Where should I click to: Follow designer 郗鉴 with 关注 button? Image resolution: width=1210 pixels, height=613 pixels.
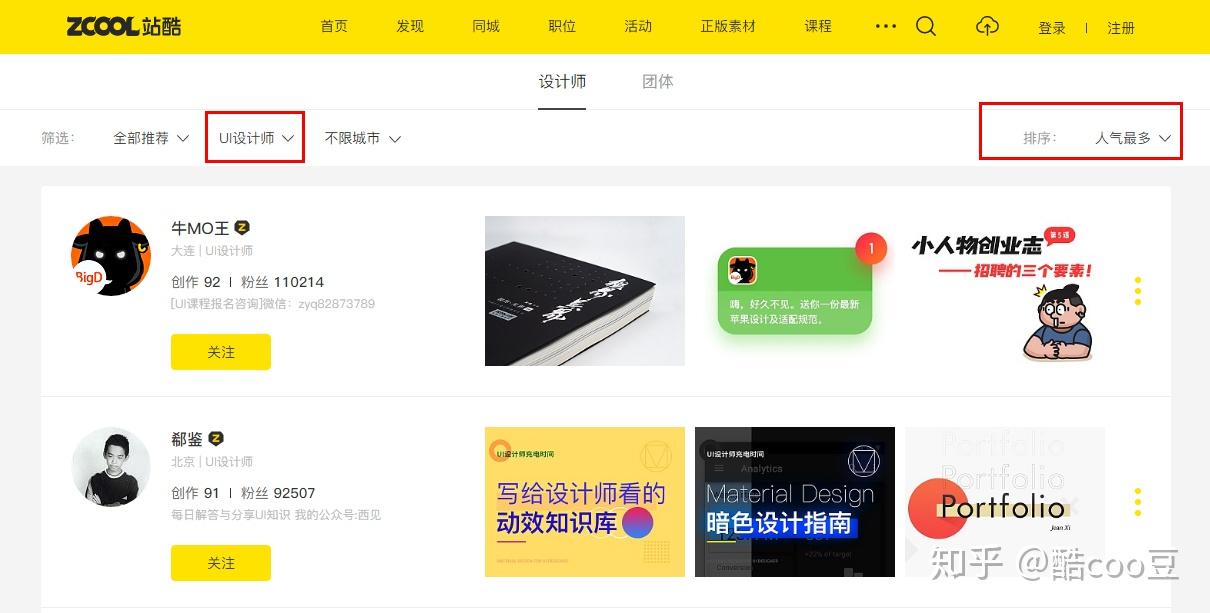(x=221, y=563)
